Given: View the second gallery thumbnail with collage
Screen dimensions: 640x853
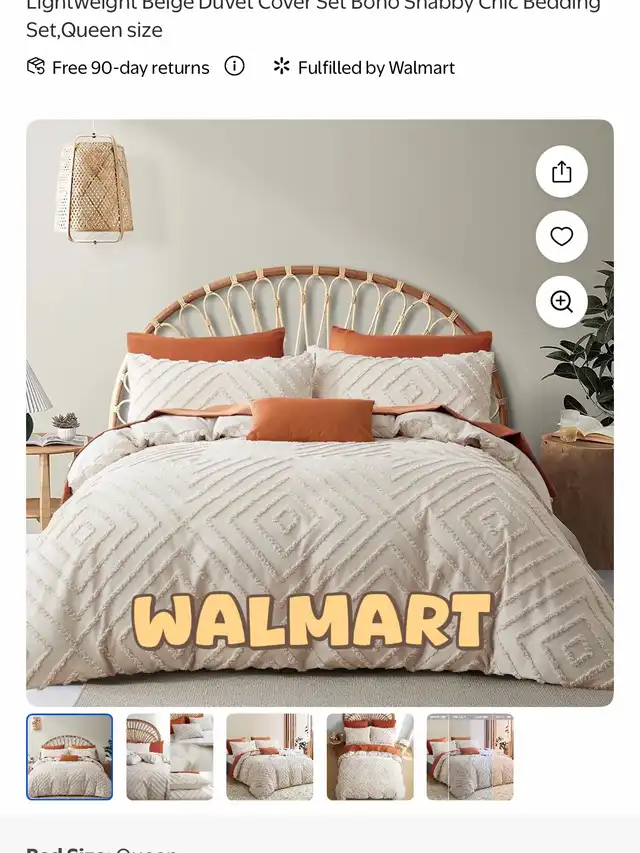Looking at the screenshot, I should pyautogui.click(x=170, y=757).
